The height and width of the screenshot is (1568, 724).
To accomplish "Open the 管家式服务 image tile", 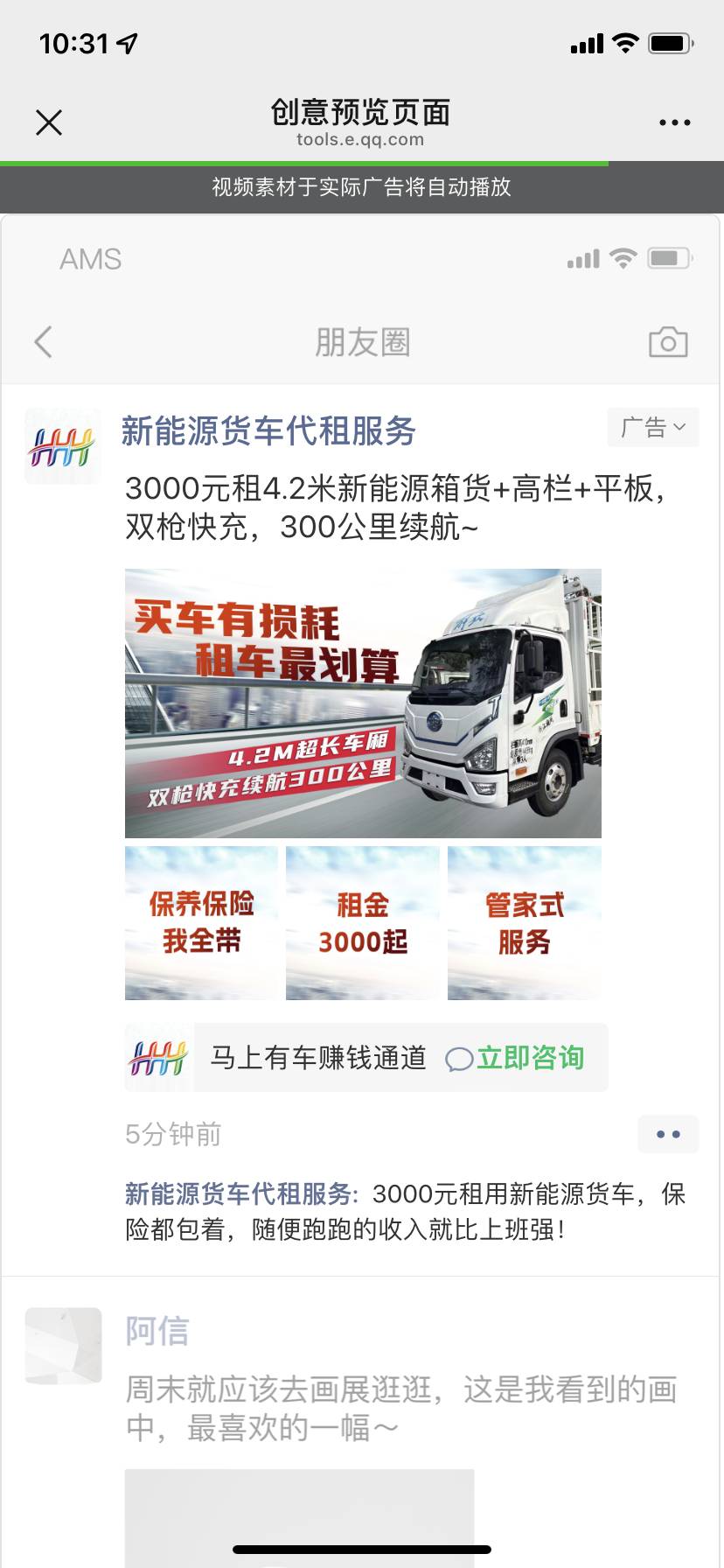I will click(x=524, y=923).
